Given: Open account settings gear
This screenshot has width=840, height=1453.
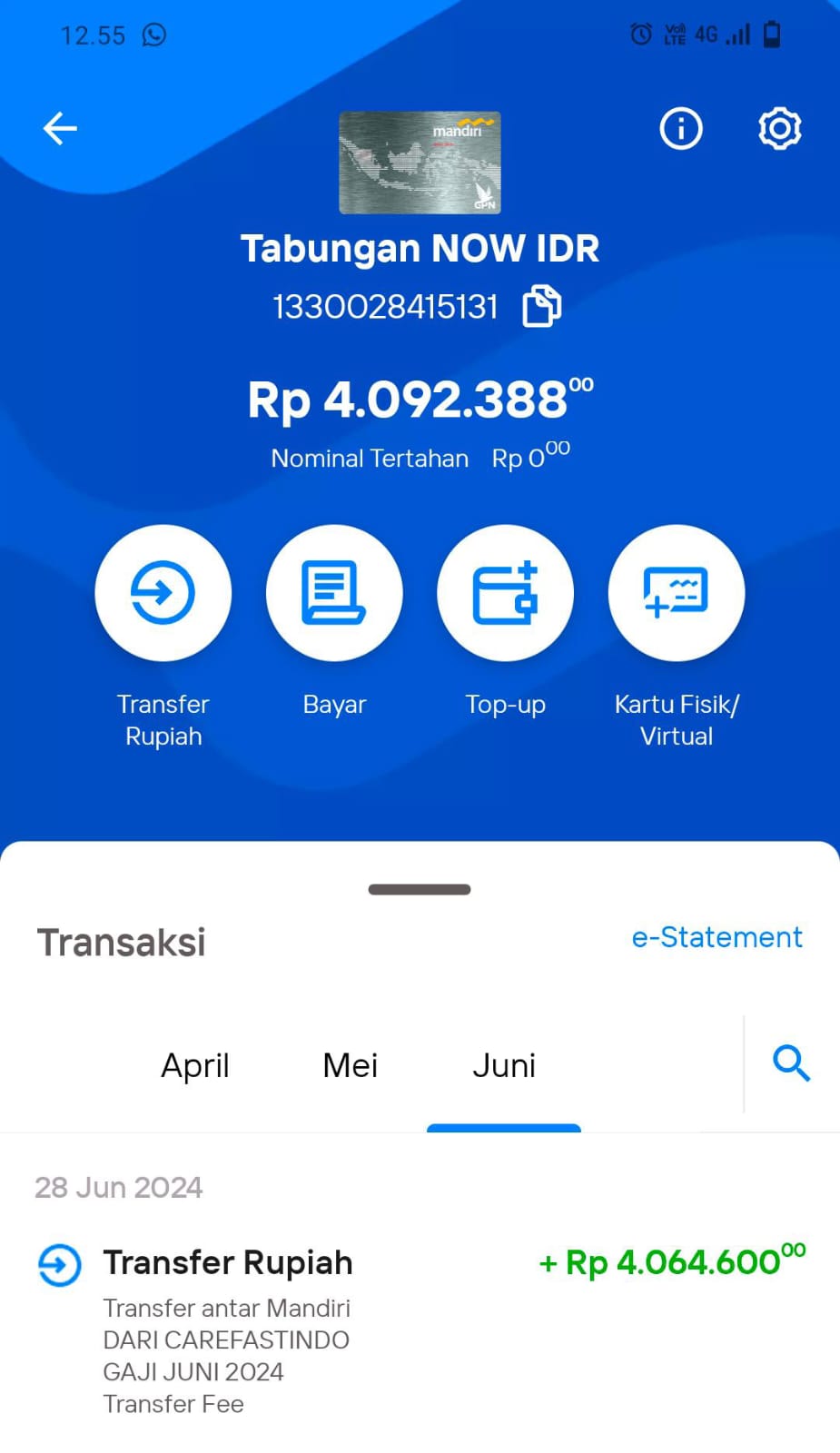Looking at the screenshot, I should pyautogui.click(x=779, y=128).
